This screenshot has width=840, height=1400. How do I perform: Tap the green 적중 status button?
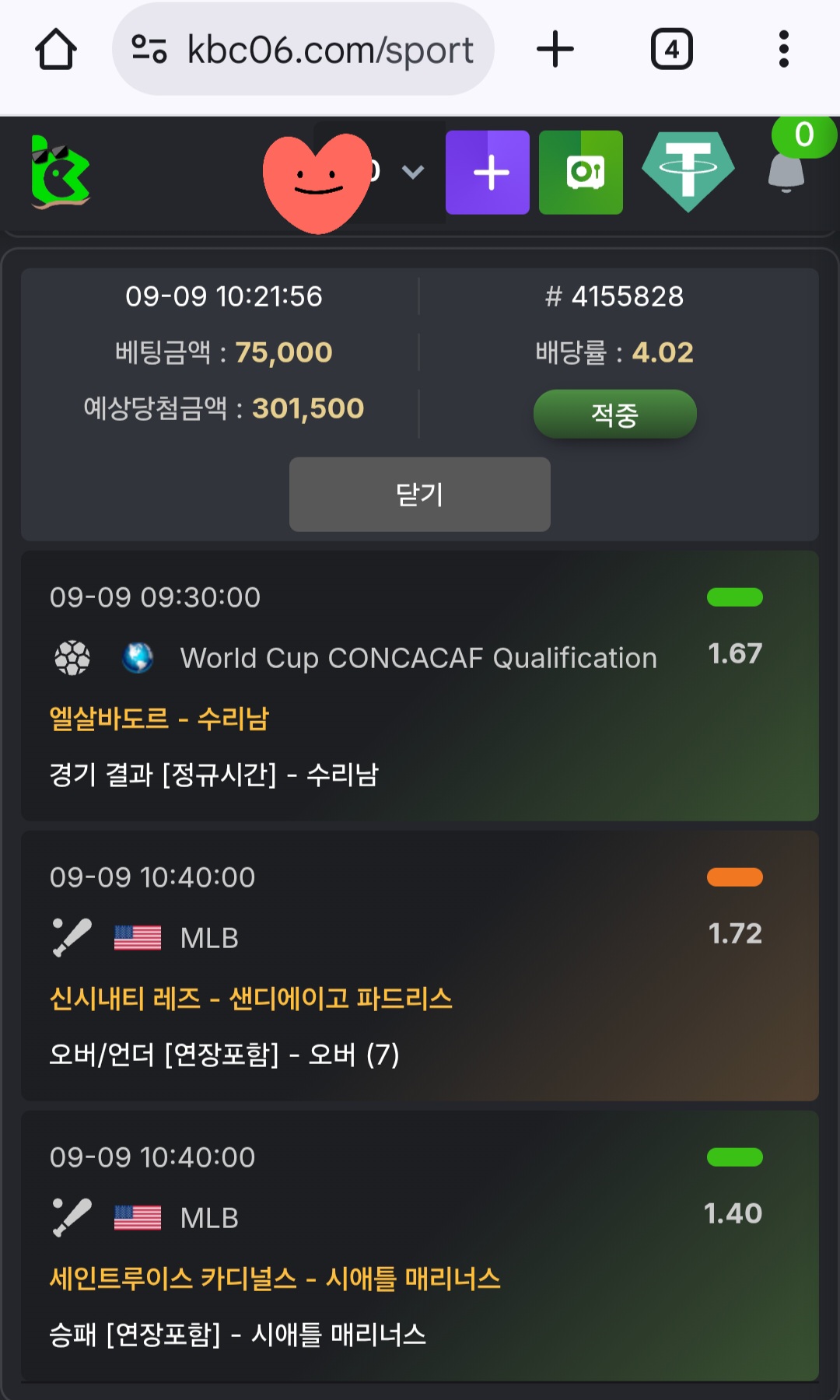tap(614, 415)
